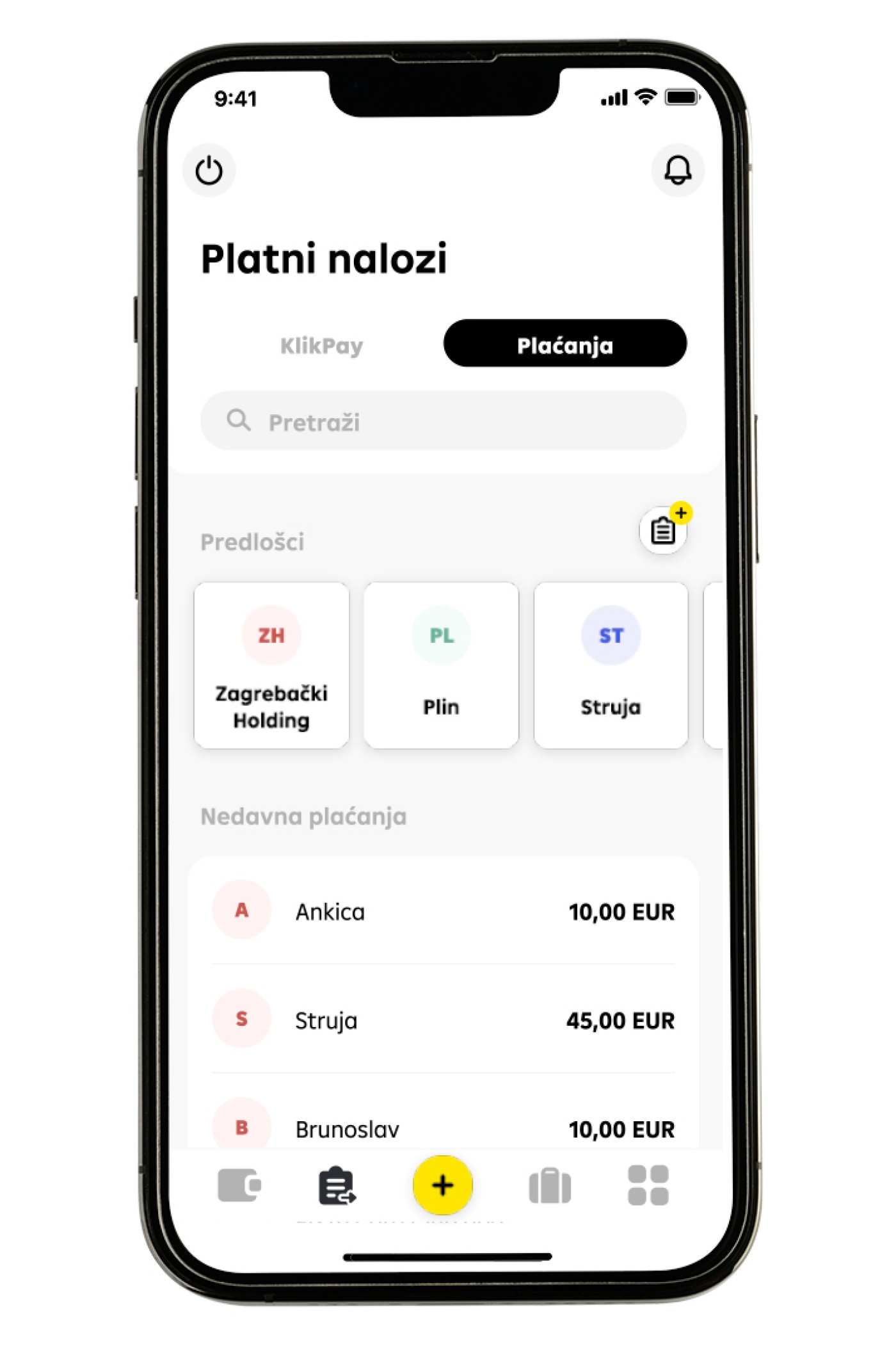Go to the wallet tab

point(239,1185)
